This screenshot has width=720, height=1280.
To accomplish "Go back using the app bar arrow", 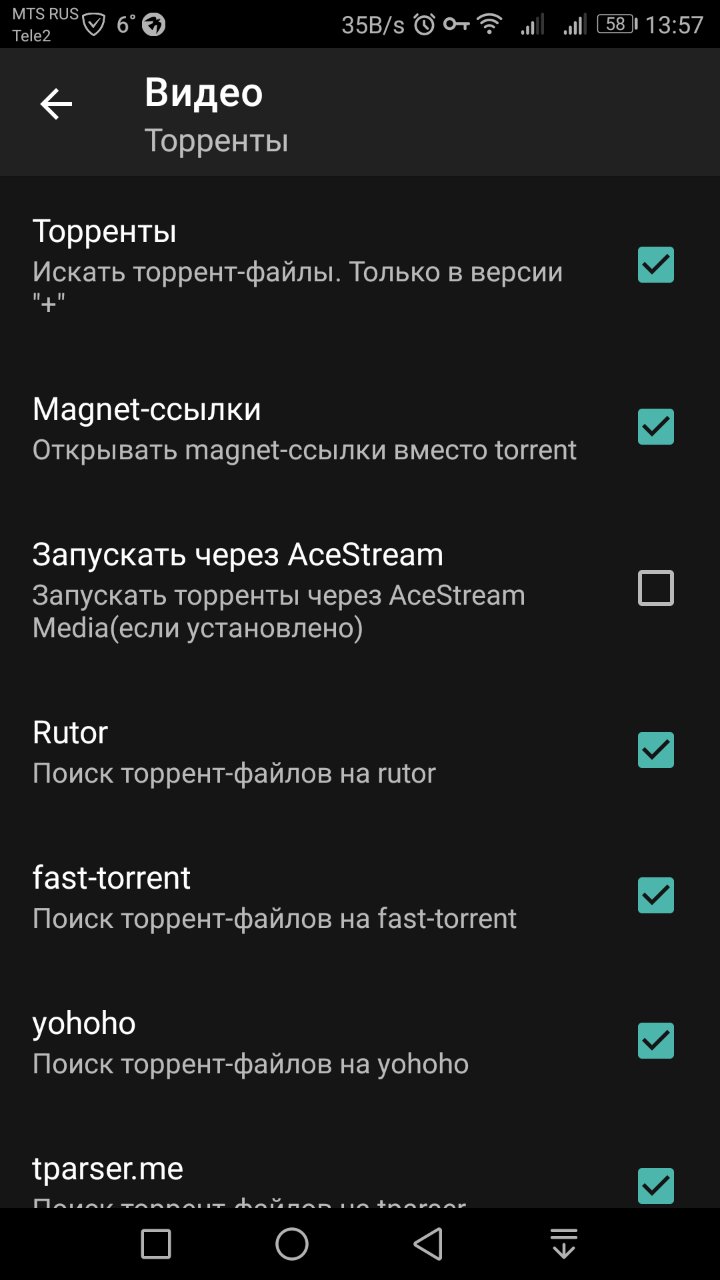I will tap(56, 104).
